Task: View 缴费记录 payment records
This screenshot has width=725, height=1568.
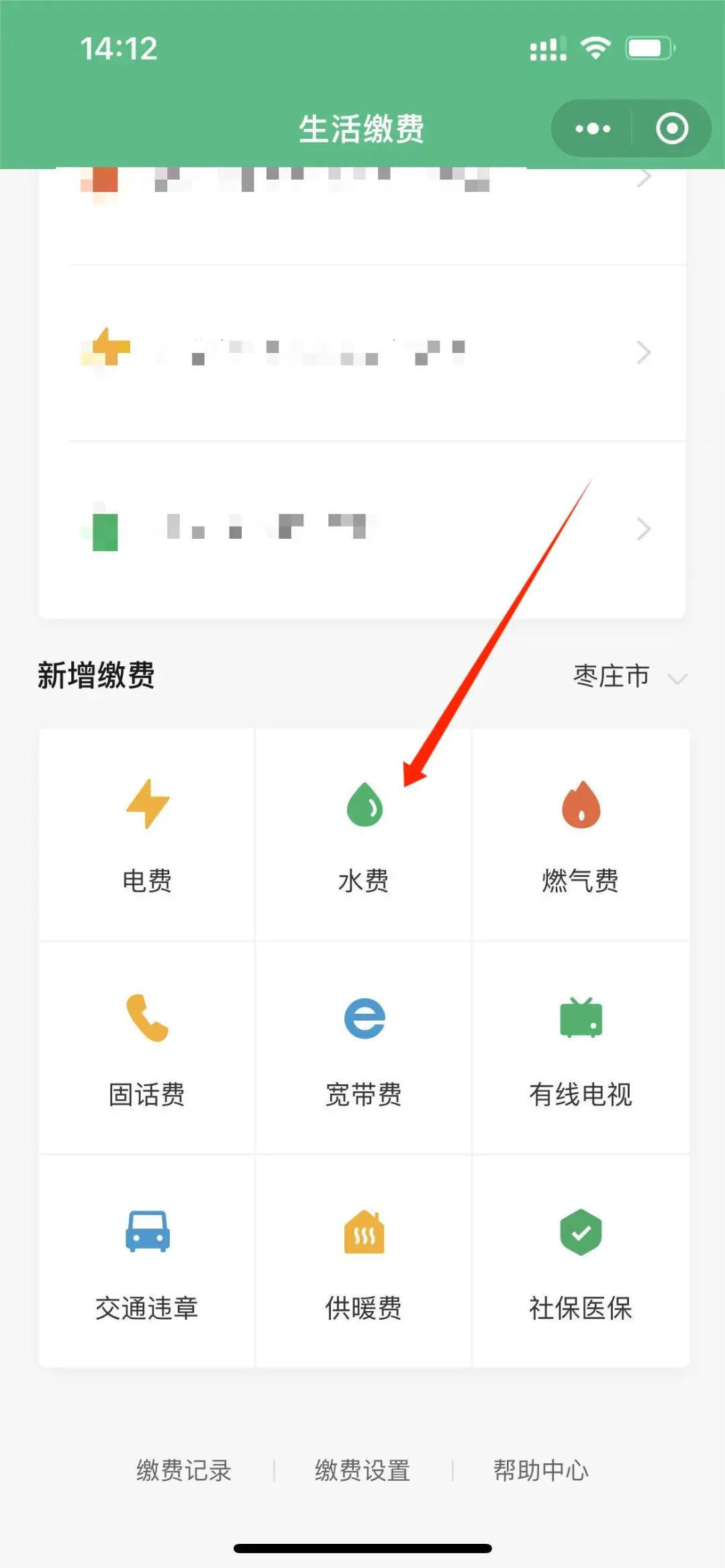Action: tap(184, 1470)
